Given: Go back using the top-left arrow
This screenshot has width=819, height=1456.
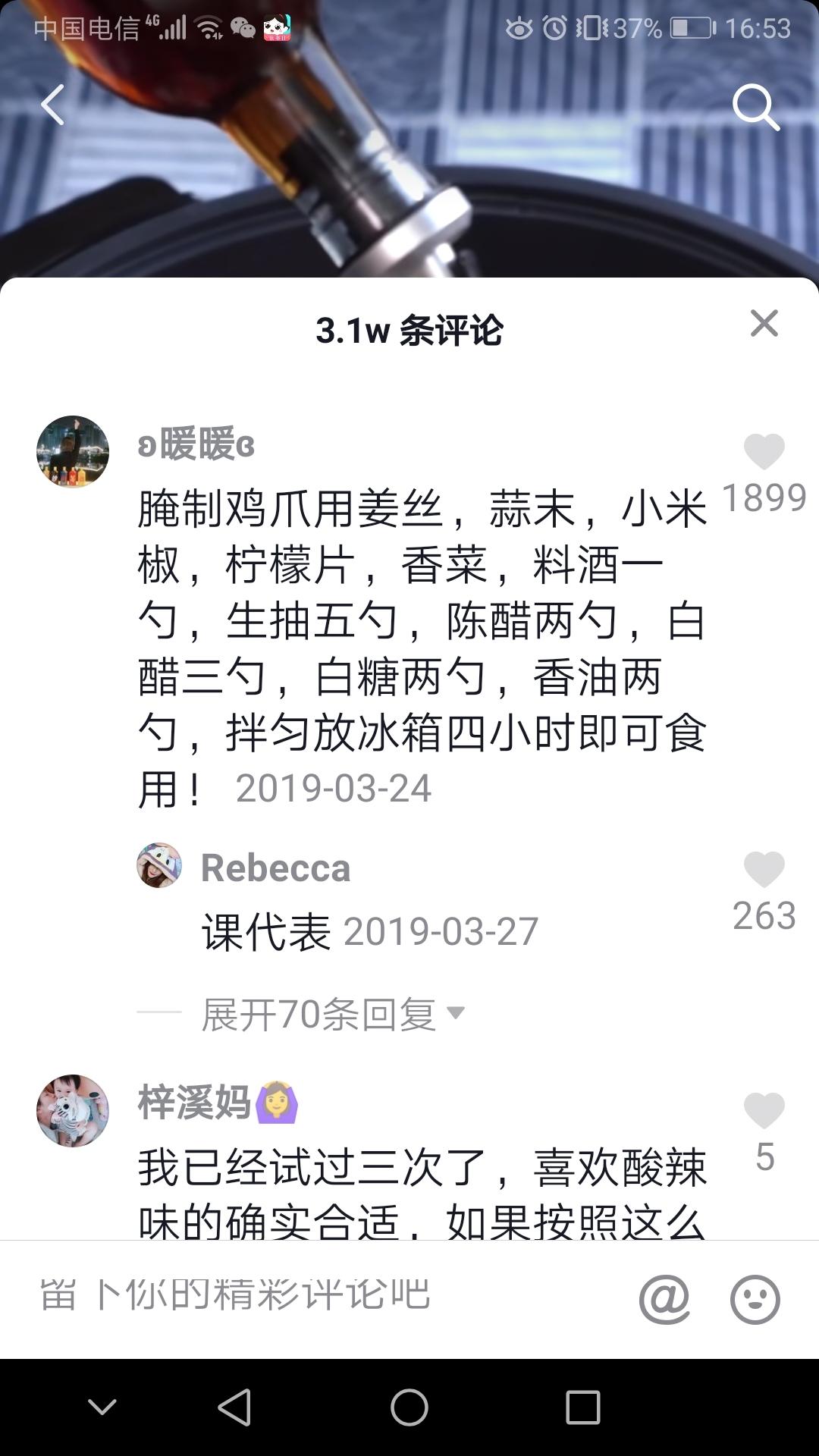Looking at the screenshot, I should [52, 105].
